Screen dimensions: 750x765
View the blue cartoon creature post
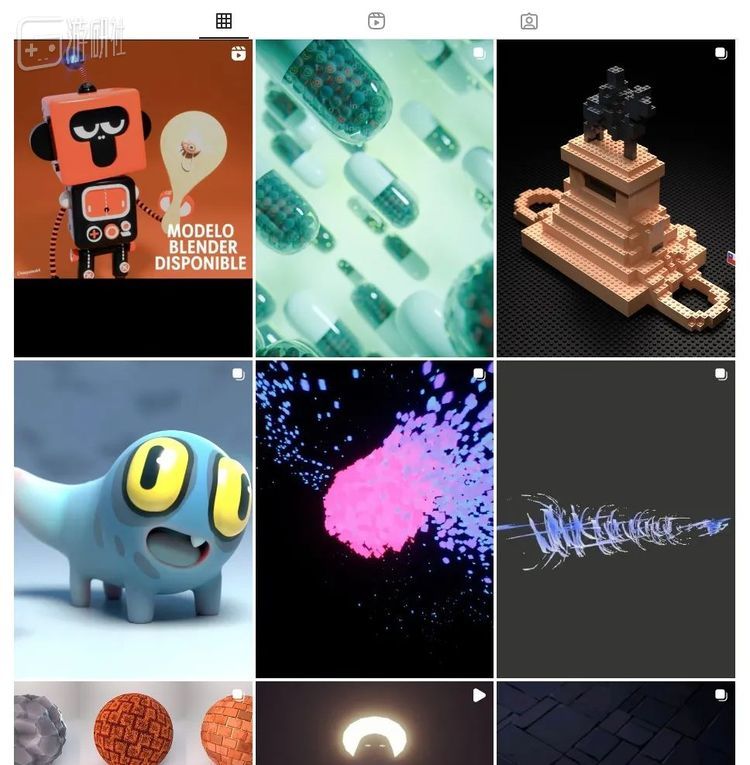coord(132,517)
